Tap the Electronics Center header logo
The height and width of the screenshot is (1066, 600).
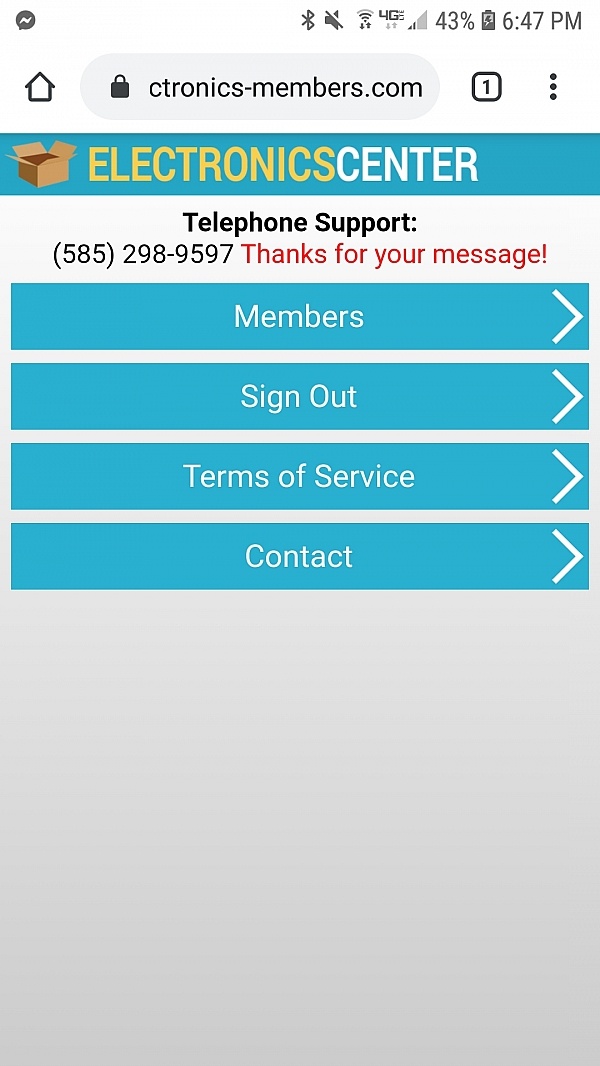point(243,164)
